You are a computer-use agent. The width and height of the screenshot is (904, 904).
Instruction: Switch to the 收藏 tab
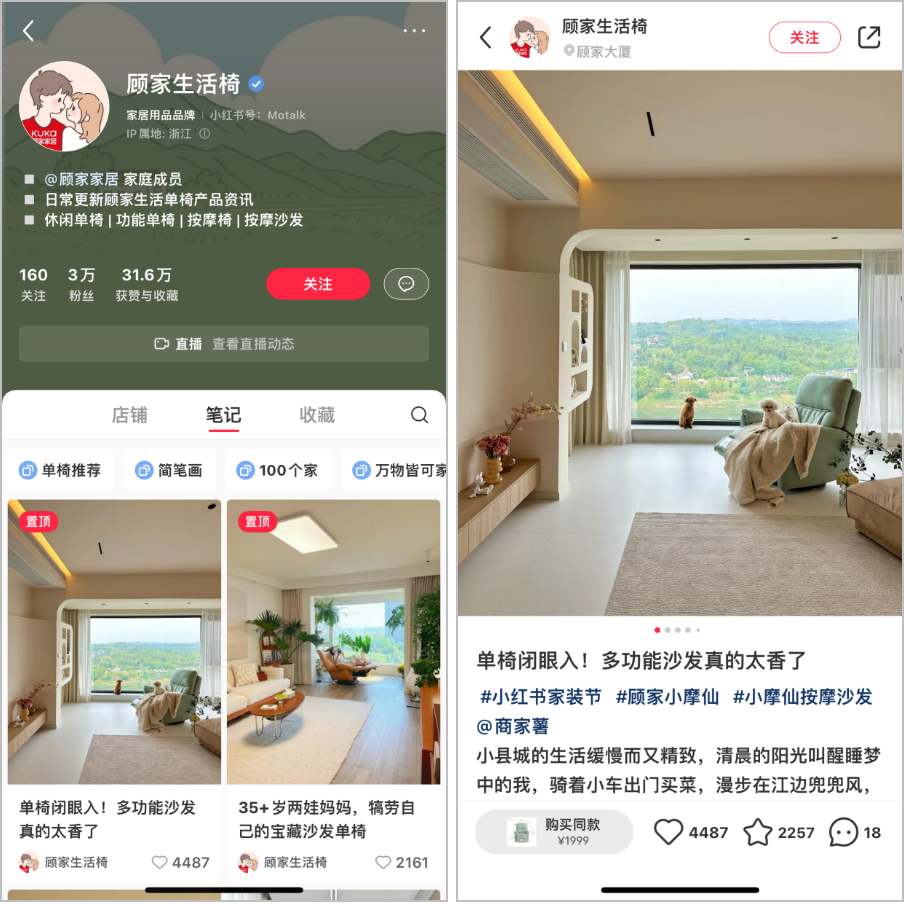point(317,415)
